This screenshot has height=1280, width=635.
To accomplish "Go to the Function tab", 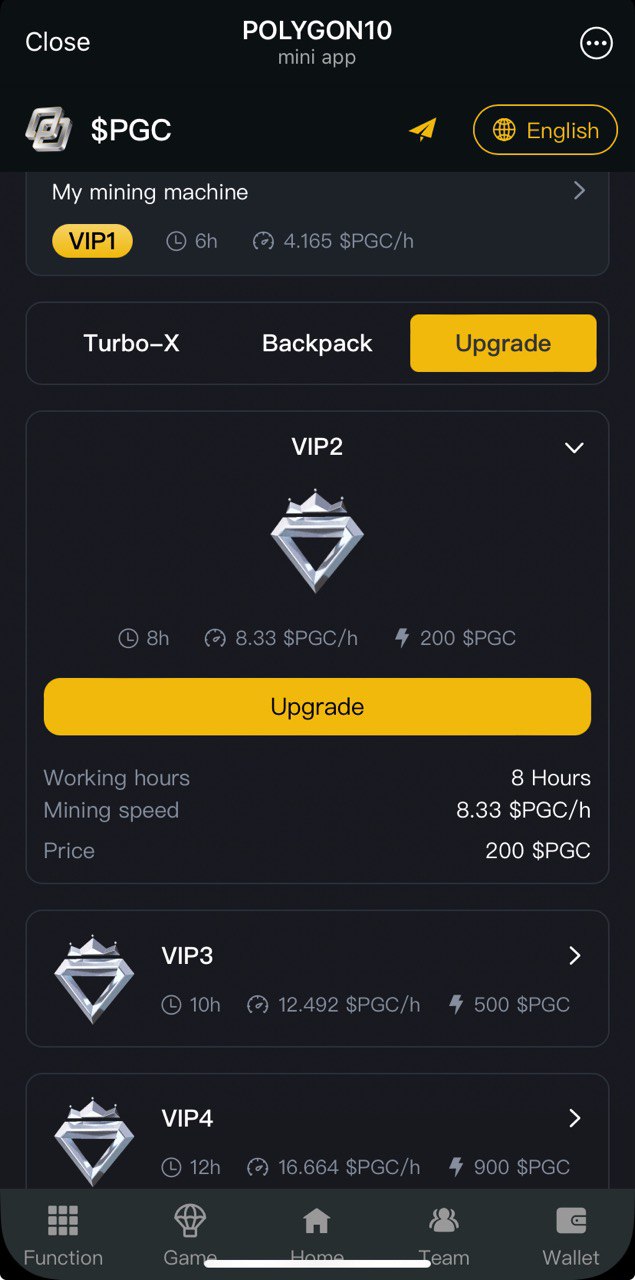I will click(63, 1235).
